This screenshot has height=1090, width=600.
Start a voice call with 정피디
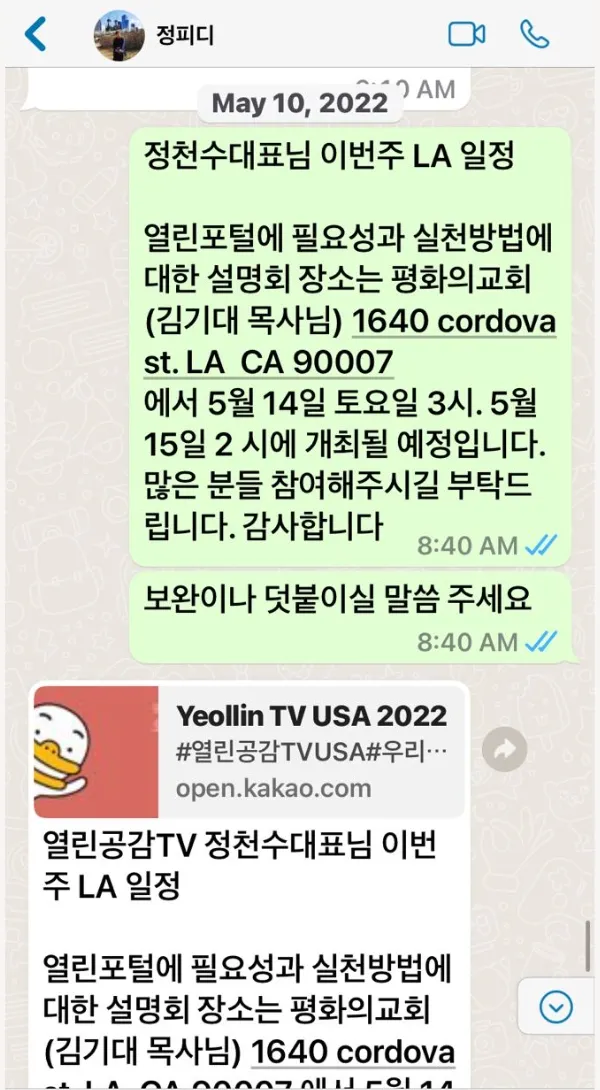tap(535, 35)
